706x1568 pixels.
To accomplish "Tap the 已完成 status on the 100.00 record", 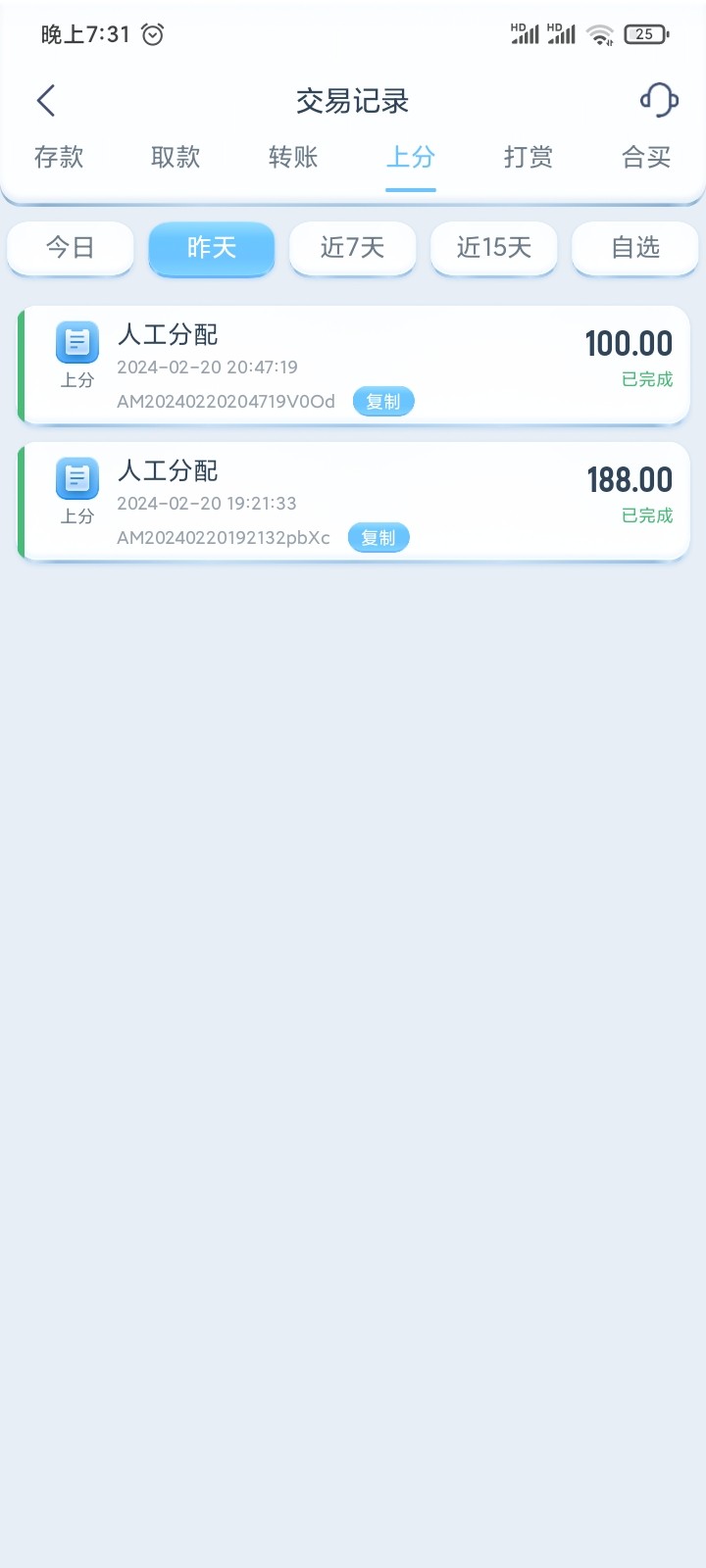I will click(645, 379).
